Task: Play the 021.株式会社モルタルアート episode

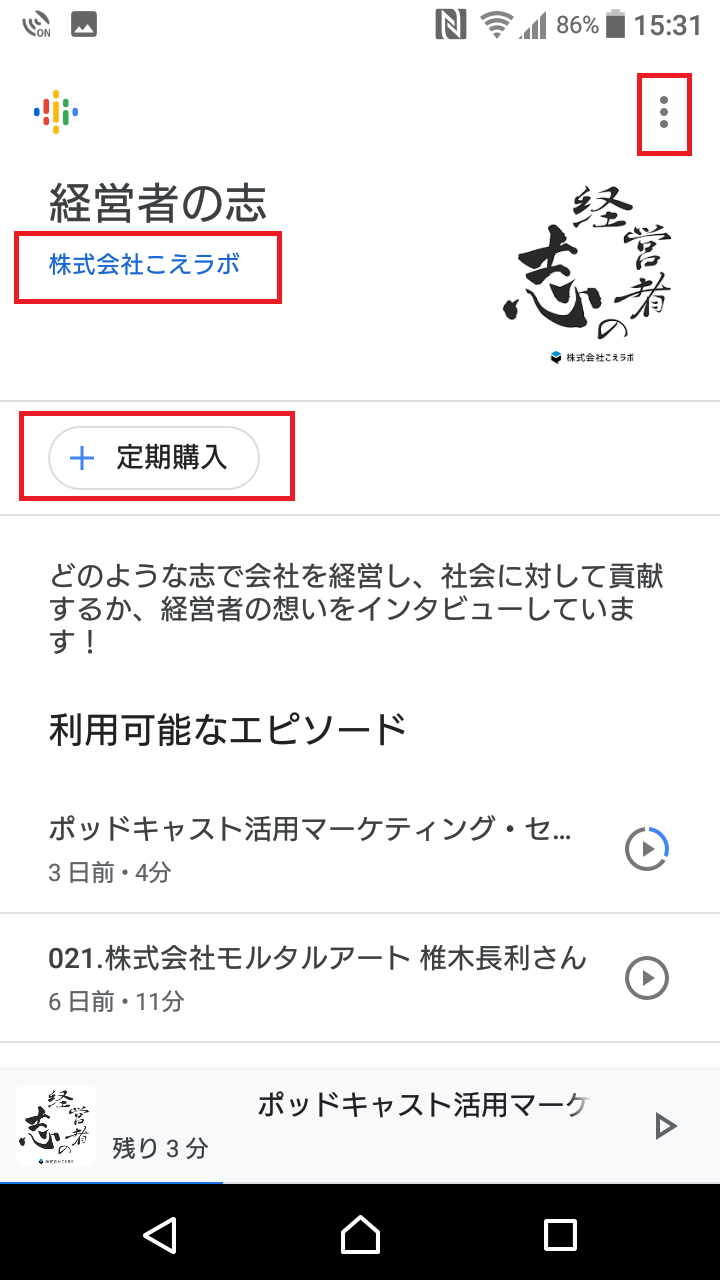Action: pos(647,978)
